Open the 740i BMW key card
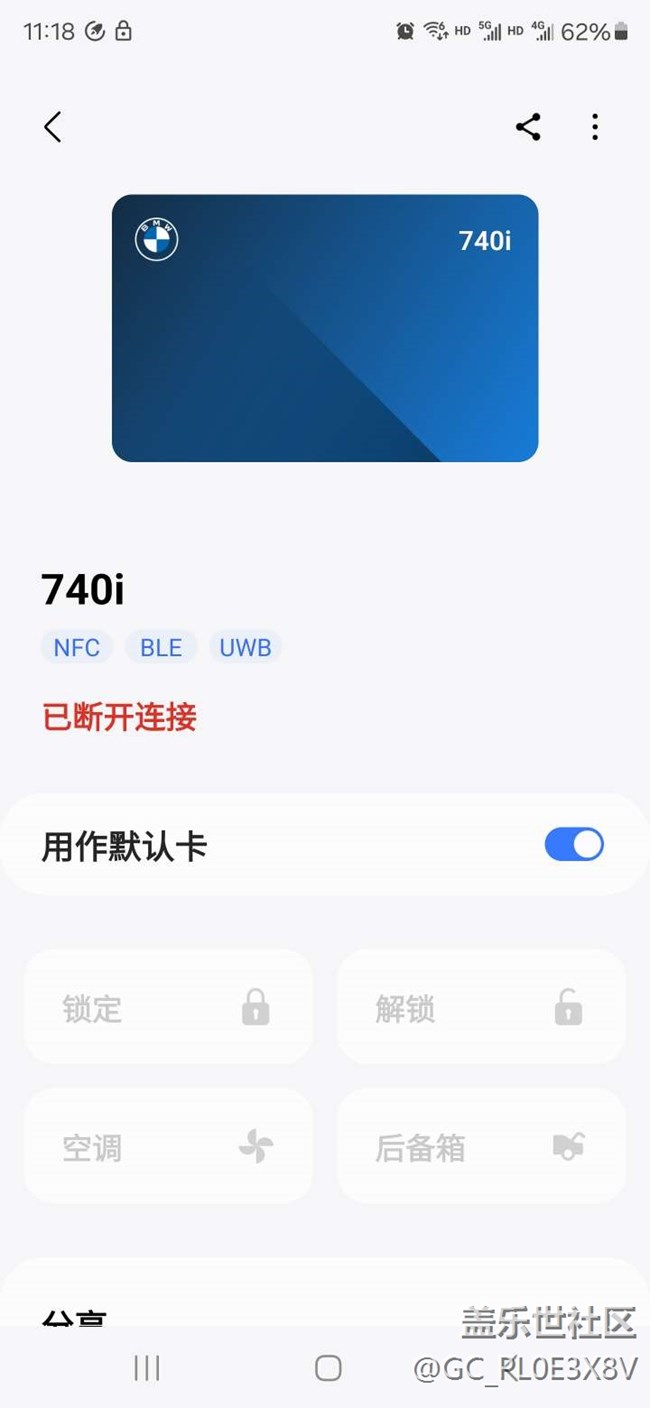Screen dimensions: 650x1408 pos(325,328)
